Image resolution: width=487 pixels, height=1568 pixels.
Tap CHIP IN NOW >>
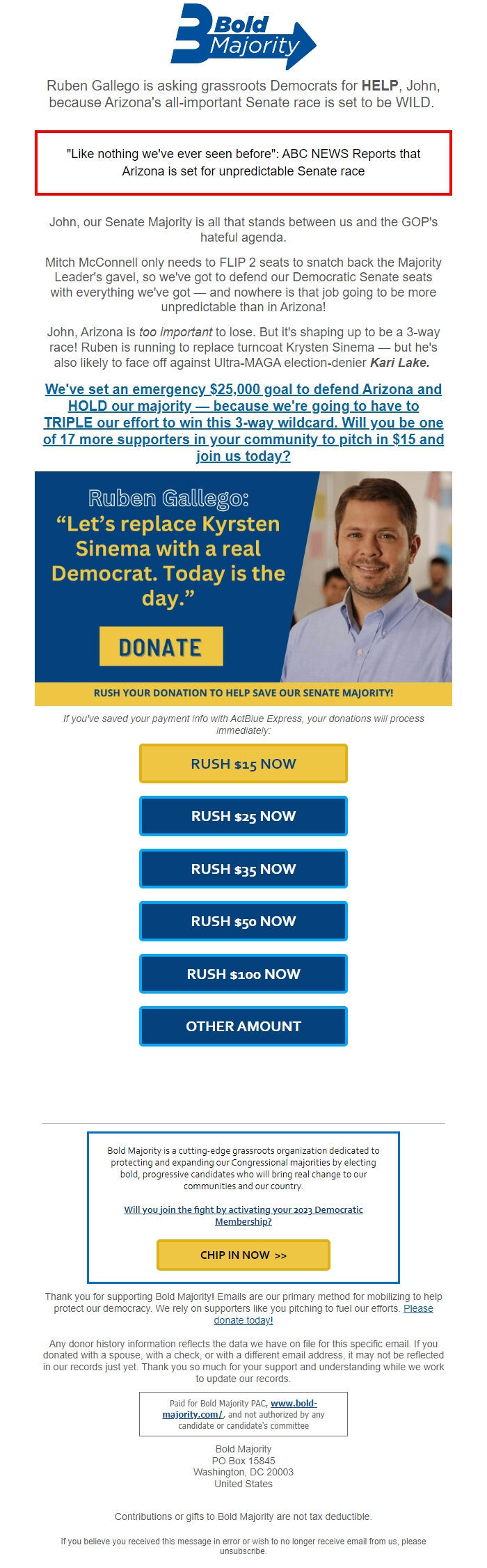coord(243,1255)
